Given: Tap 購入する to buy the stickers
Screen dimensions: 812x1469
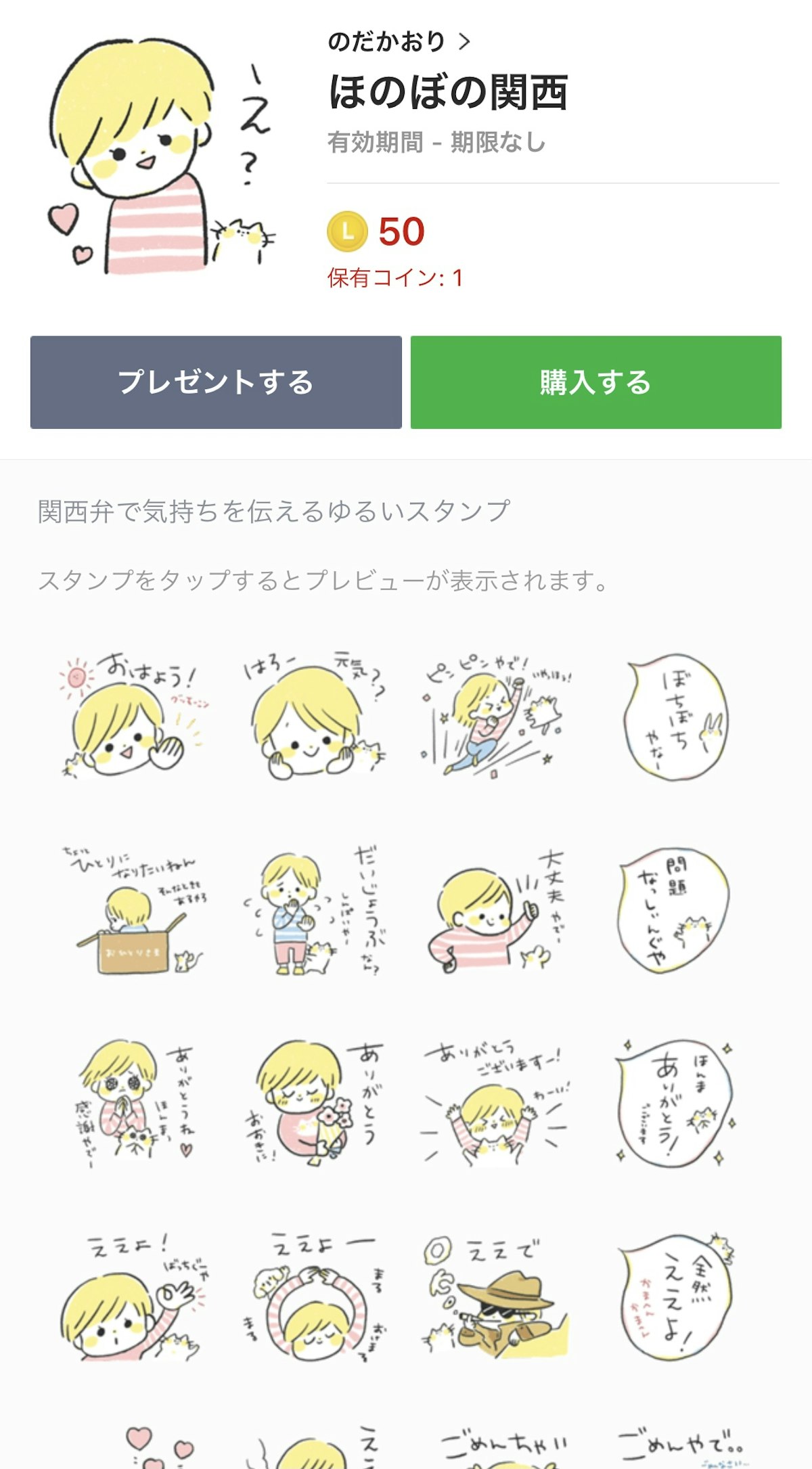Looking at the screenshot, I should click(x=595, y=382).
